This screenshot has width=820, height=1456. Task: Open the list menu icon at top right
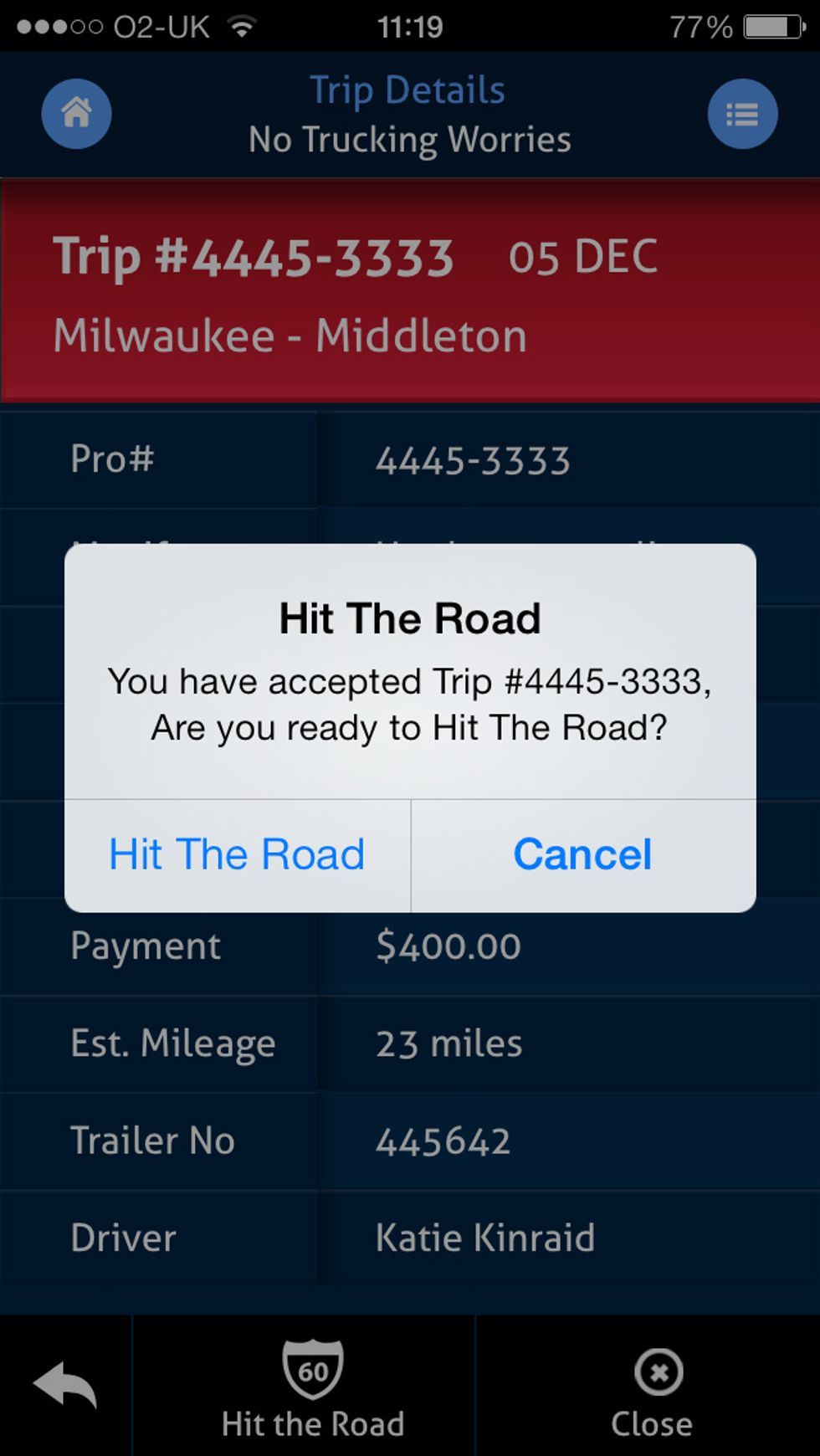(742, 114)
